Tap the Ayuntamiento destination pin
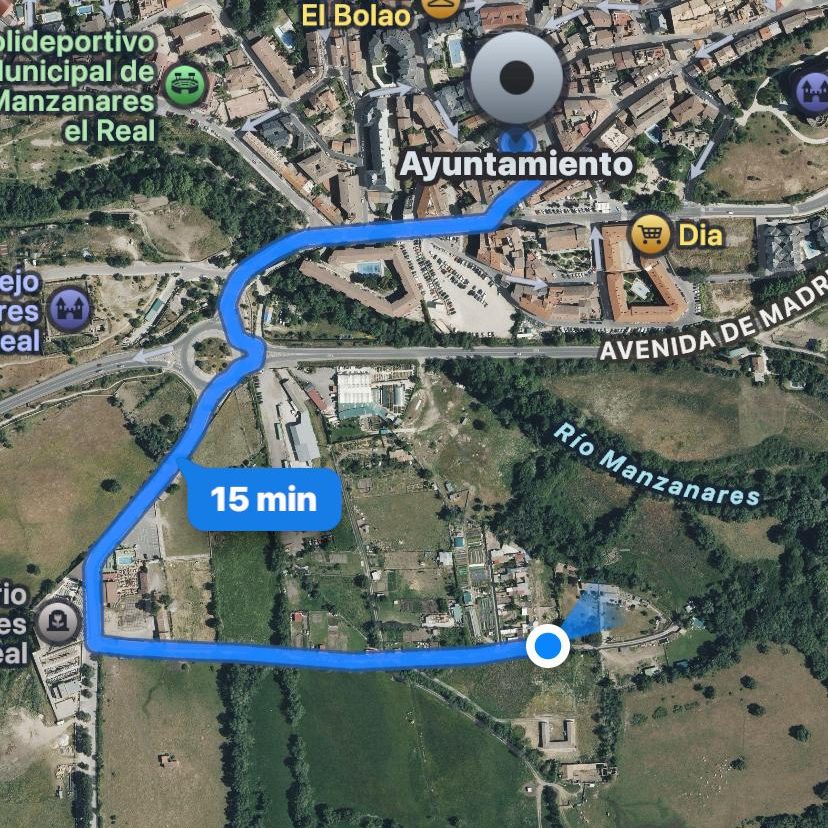 (517, 79)
